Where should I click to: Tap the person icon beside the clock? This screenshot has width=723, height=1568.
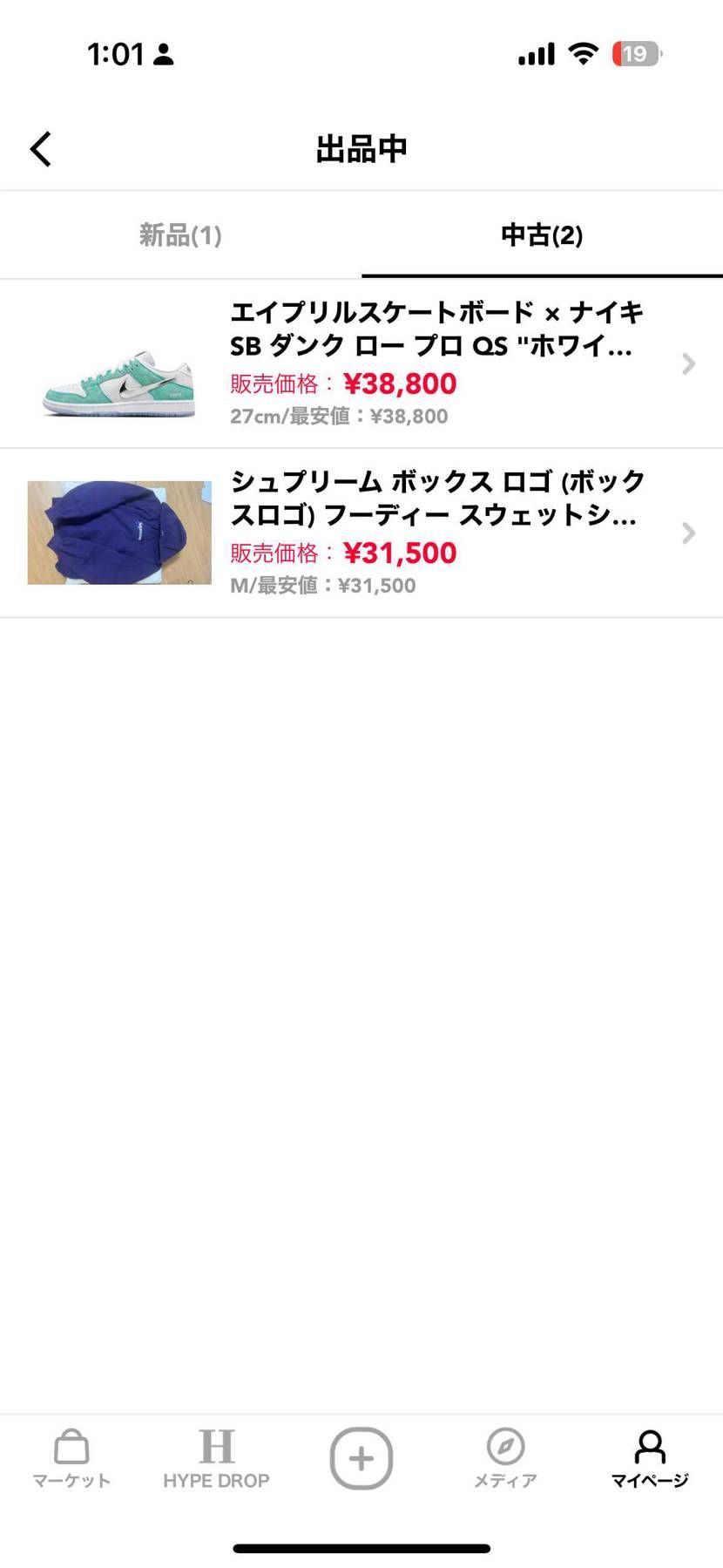pos(162,53)
